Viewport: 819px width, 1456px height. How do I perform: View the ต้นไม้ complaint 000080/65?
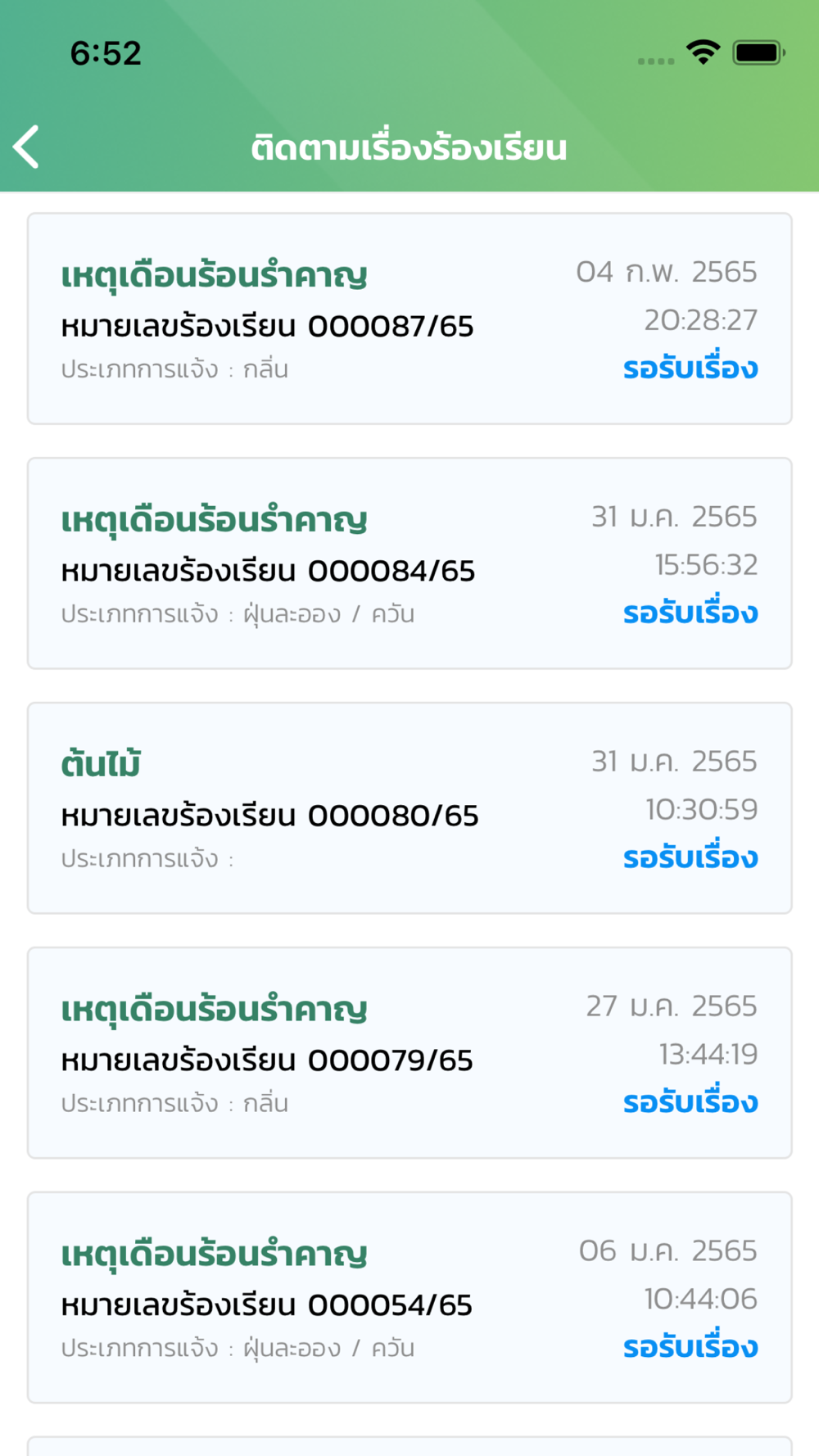coord(409,808)
